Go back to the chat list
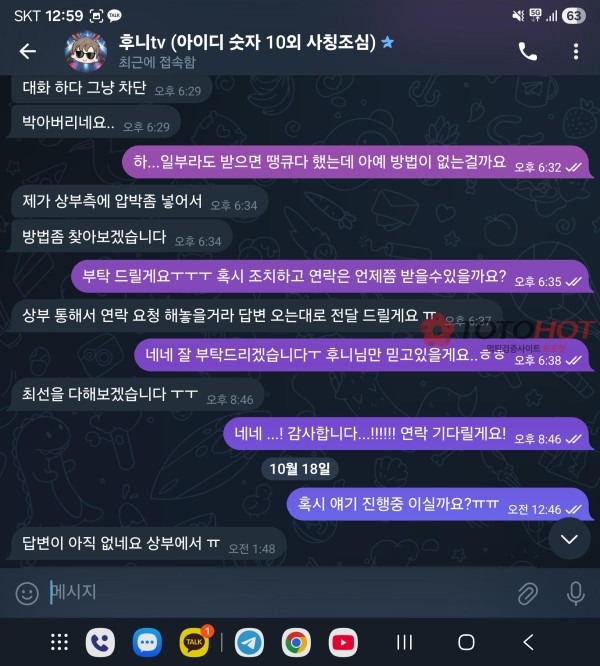Viewport: 600px width, 666px height. point(27,51)
